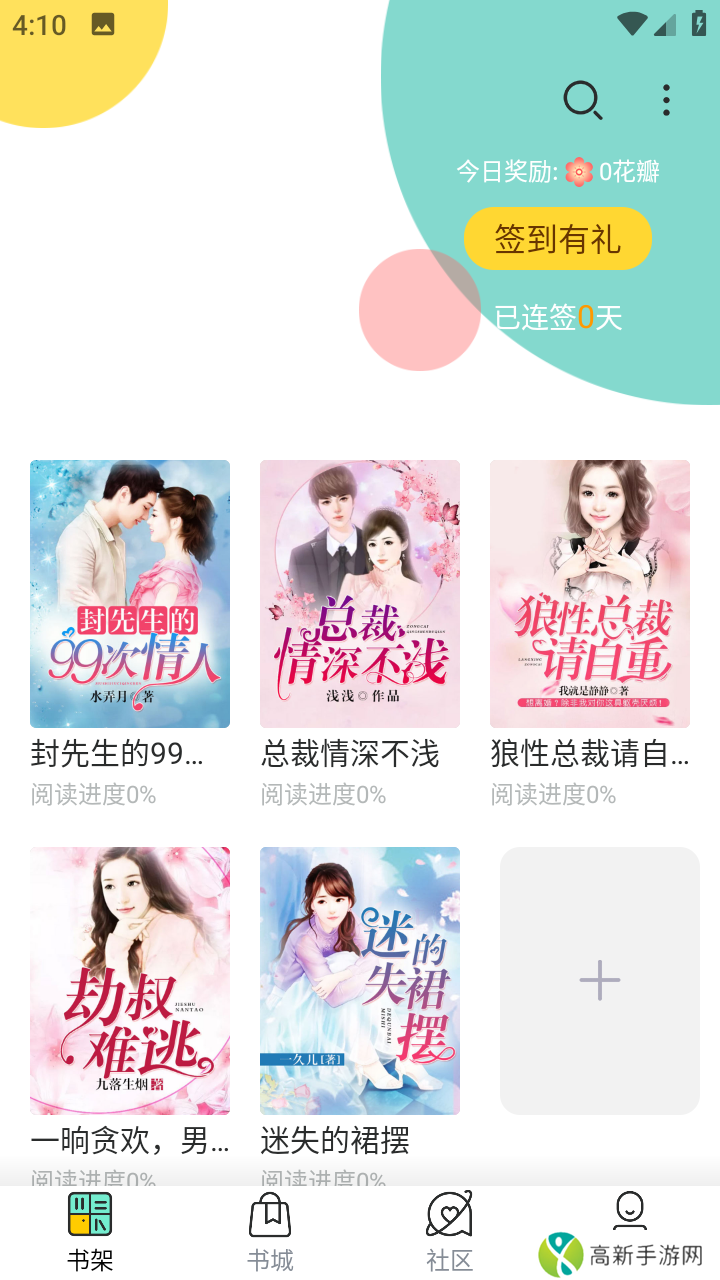Viewport: 720px width, 1280px height.
Task: Open the search icon
Action: 582,100
